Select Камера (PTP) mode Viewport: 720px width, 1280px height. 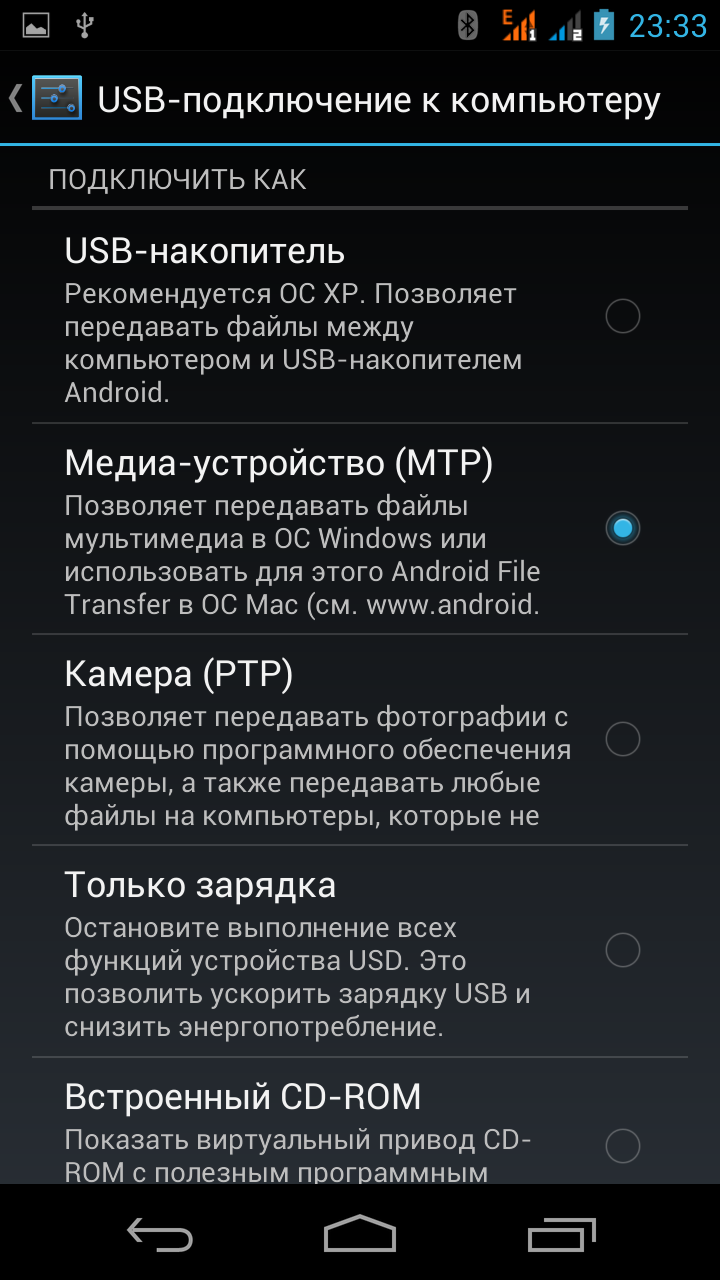tap(622, 739)
